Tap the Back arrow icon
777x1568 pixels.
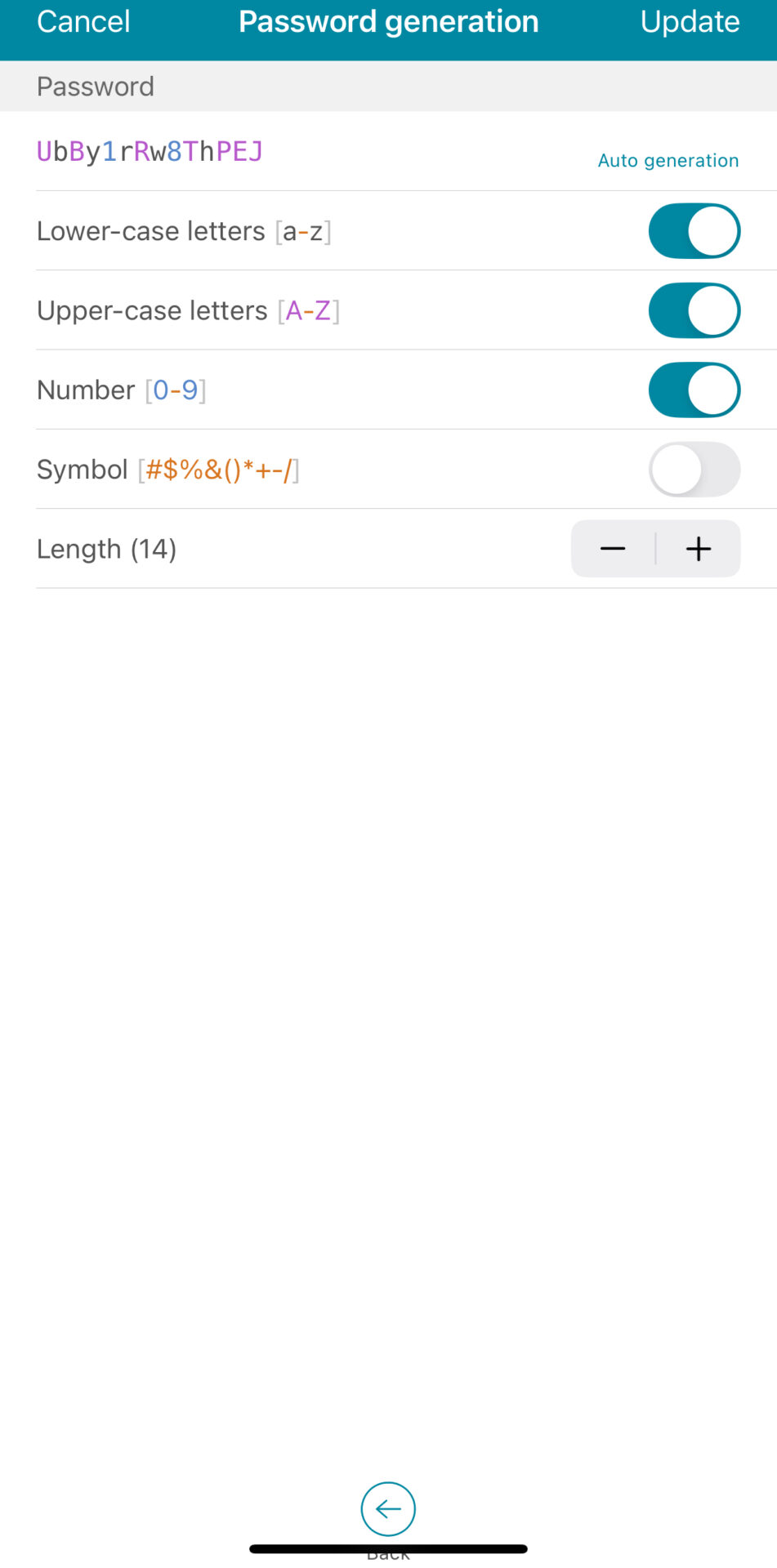pos(388,1509)
